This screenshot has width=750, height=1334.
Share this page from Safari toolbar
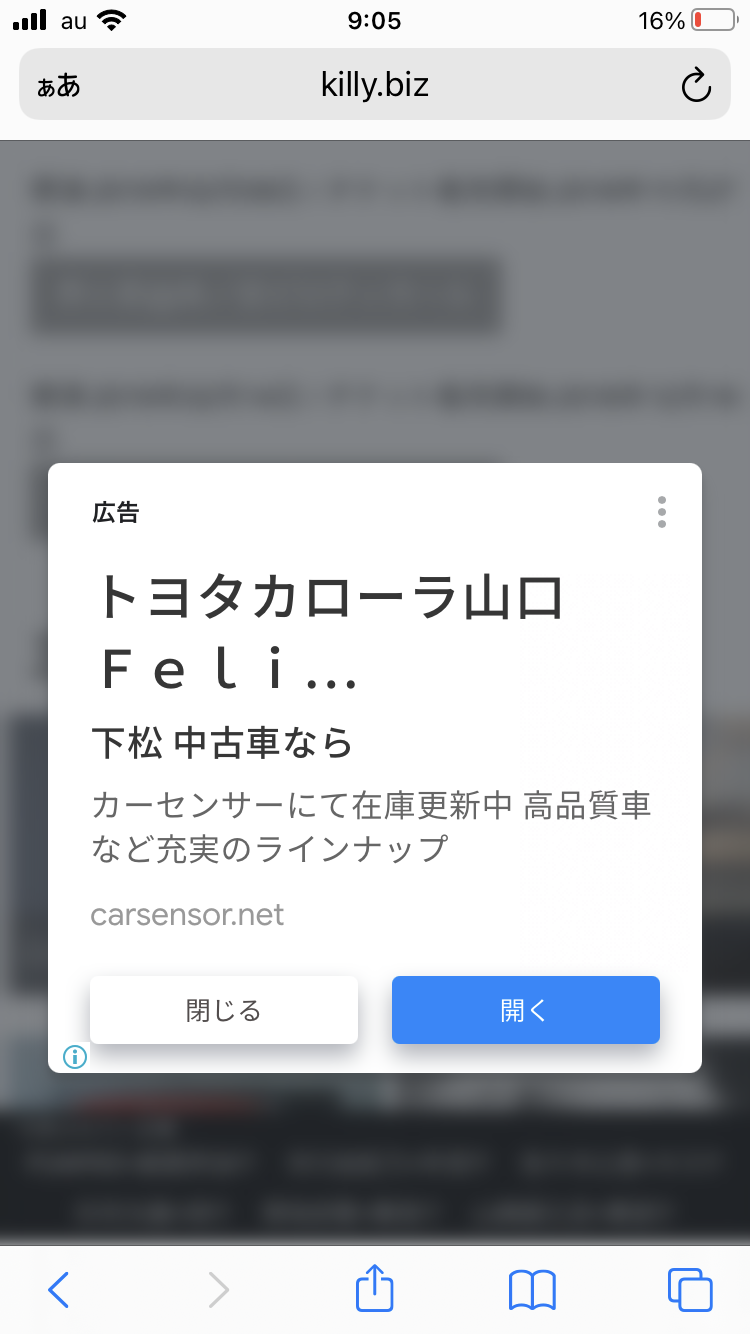pyautogui.click(x=375, y=1289)
